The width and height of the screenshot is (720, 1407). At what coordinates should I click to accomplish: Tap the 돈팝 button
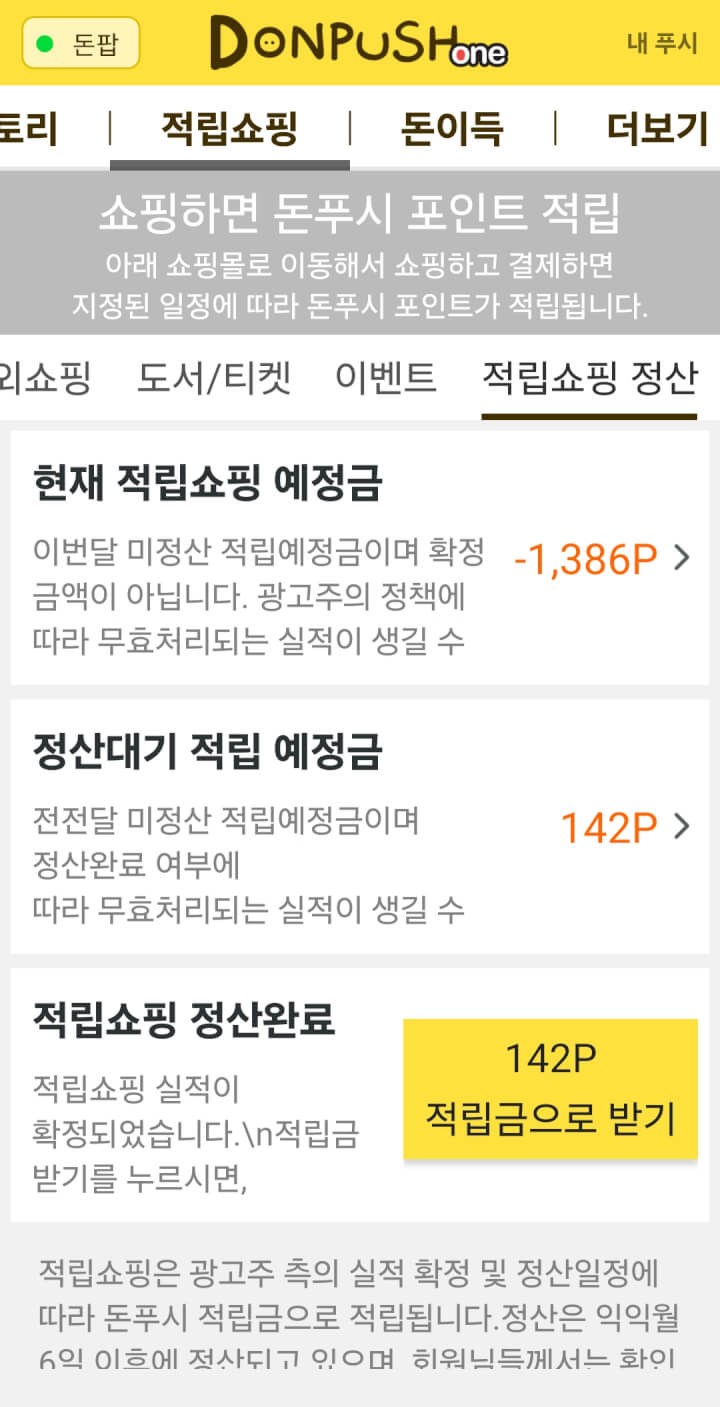click(x=81, y=43)
